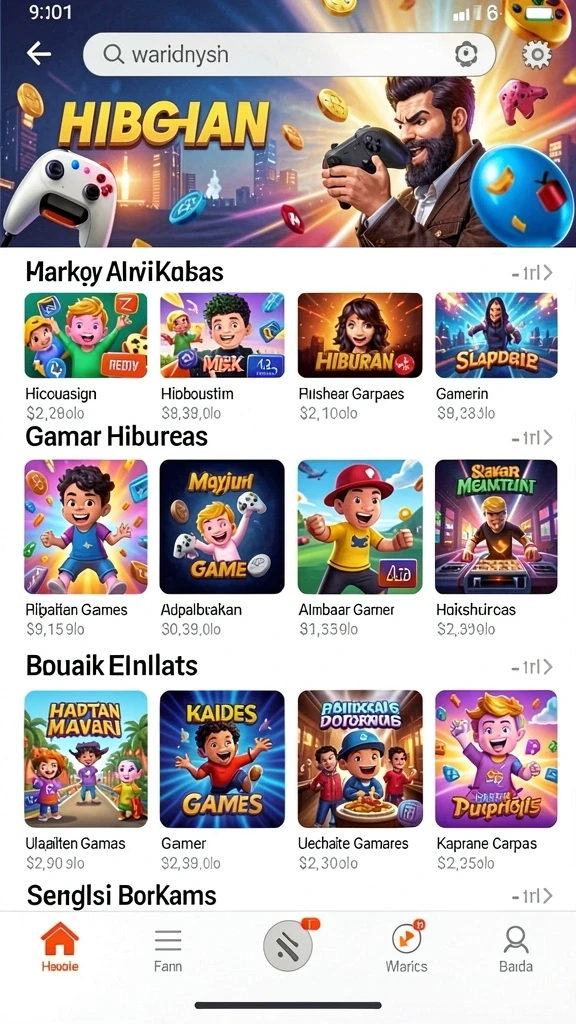
Task: Open the Baida profile tab
Action: pyautogui.click(x=516, y=948)
